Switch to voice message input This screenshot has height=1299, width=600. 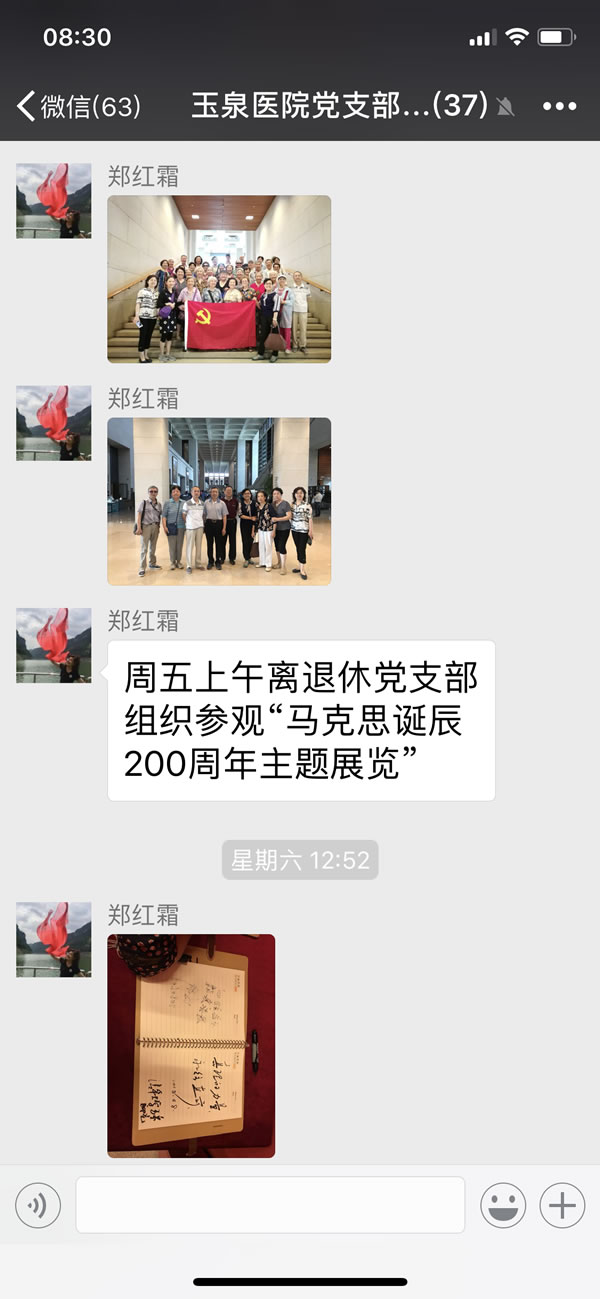[x=38, y=1205]
